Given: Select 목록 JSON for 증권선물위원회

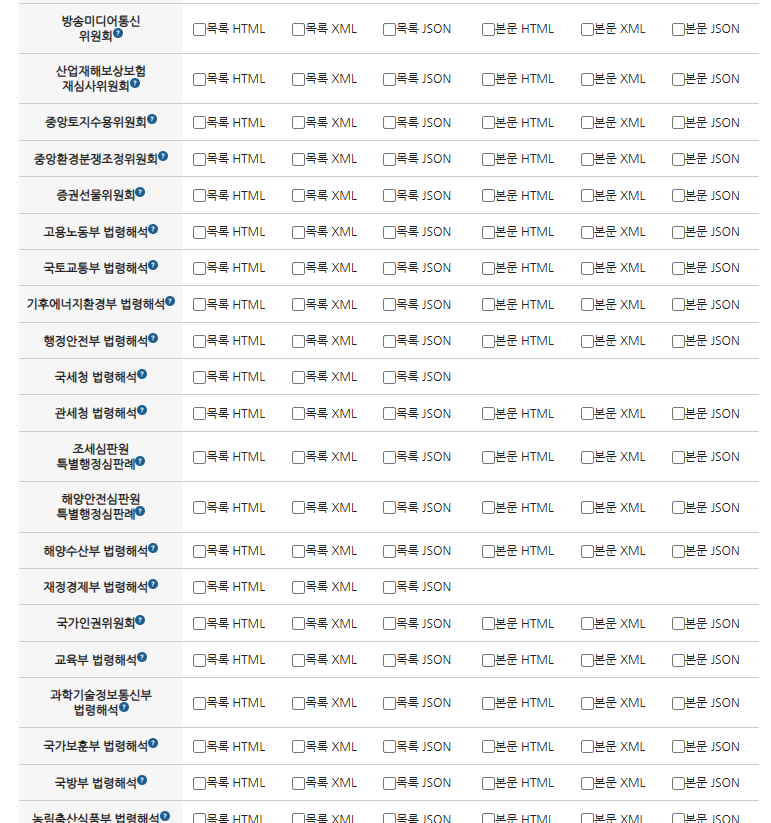Looking at the screenshot, I should point(389,196).
